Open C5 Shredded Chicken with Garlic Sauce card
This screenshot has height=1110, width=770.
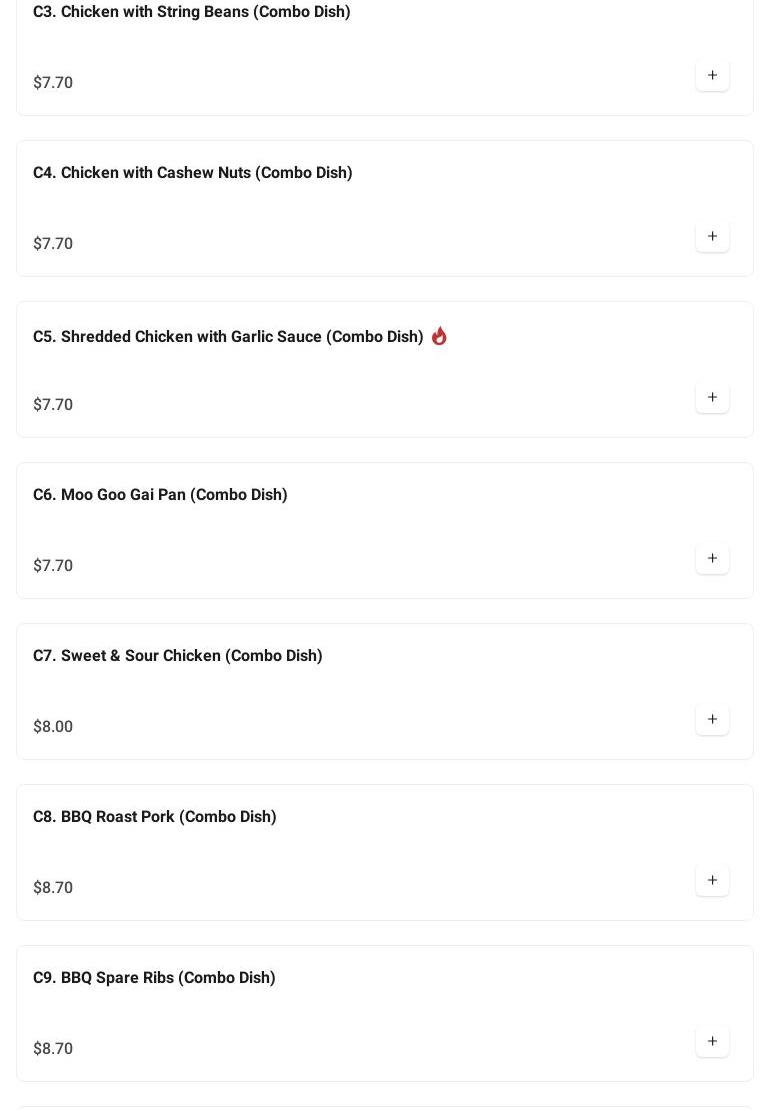point(228,337)
